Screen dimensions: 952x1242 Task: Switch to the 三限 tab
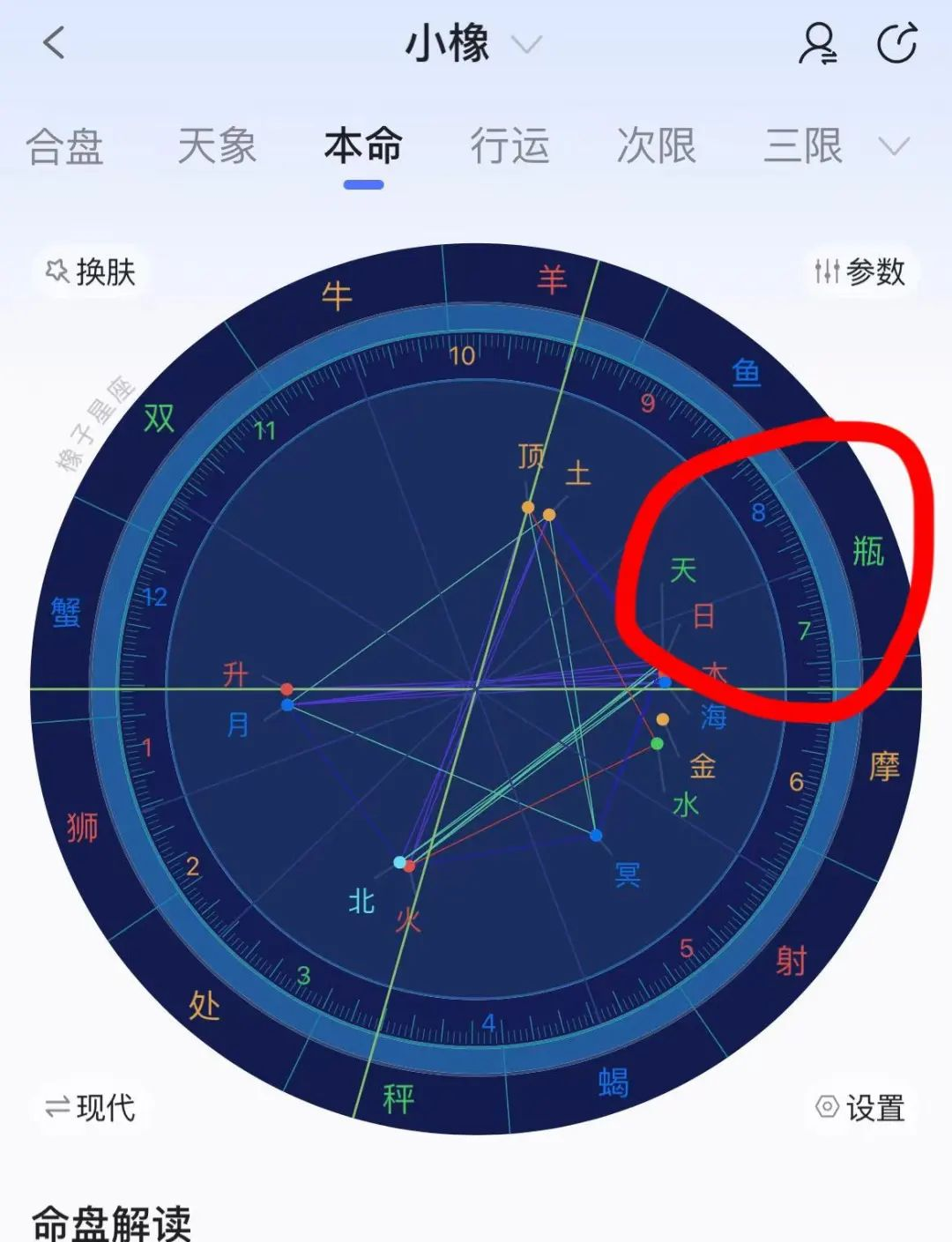802,146
